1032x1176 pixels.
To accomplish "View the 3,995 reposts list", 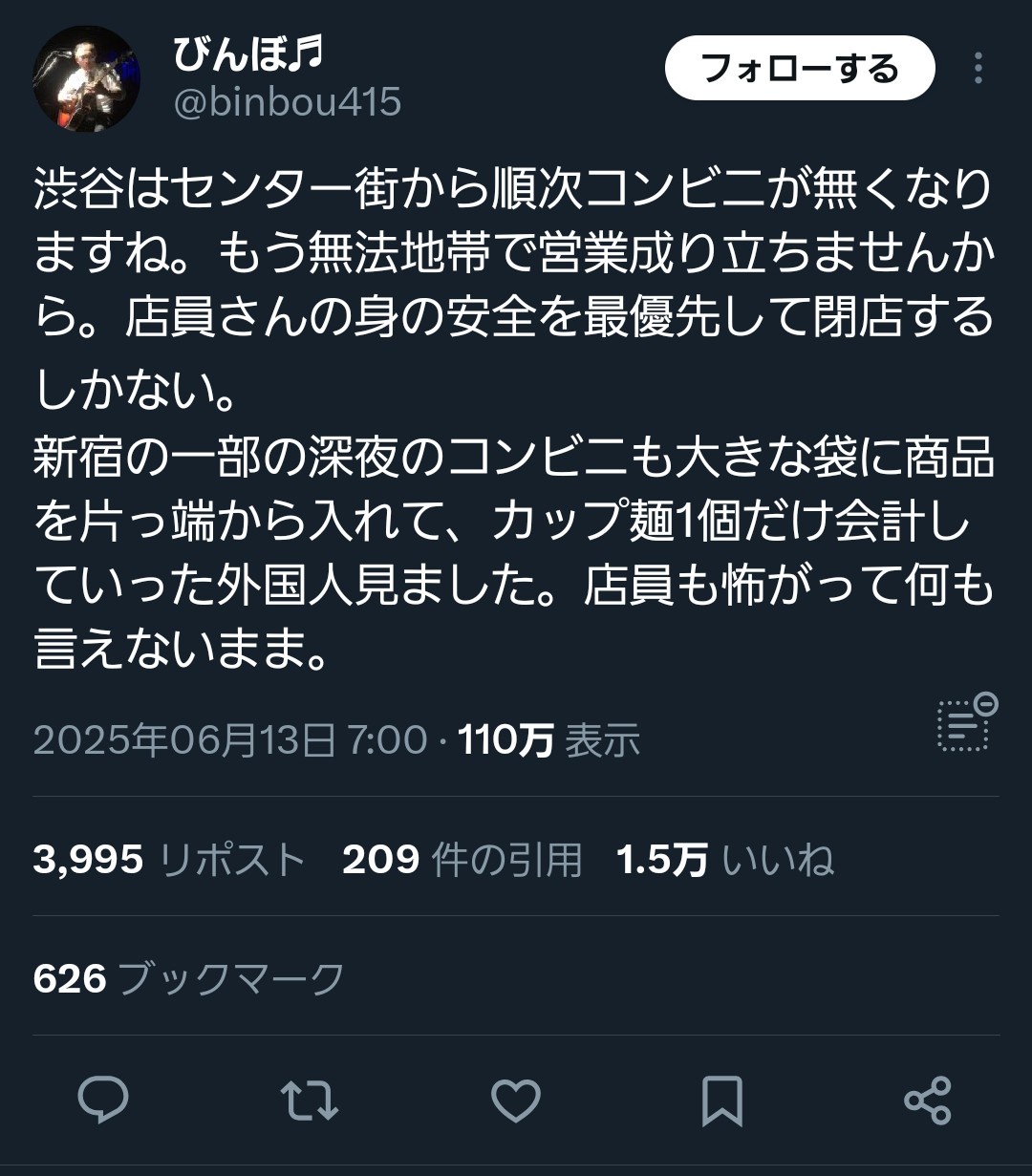I will pyautogui.click(x=169, y=860).
